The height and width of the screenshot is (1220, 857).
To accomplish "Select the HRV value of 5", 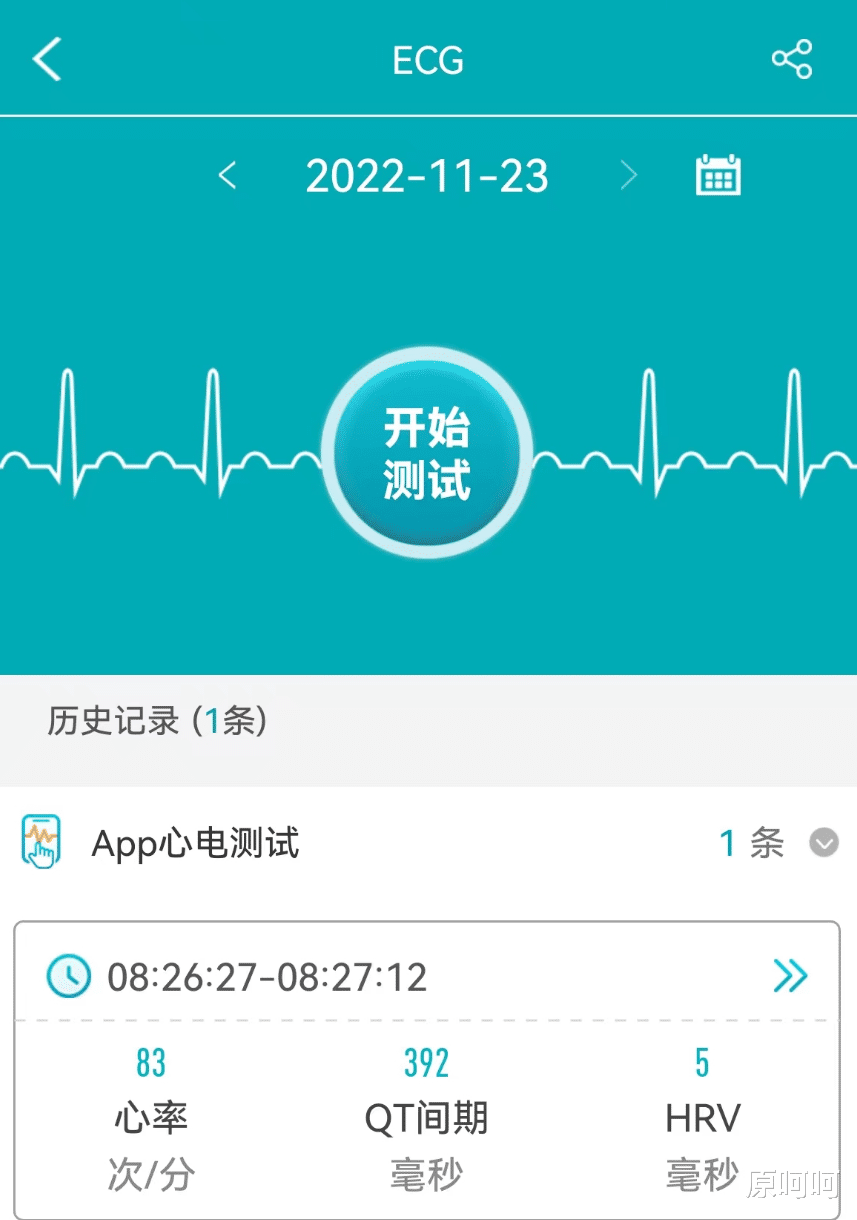I will point(702,1062).
